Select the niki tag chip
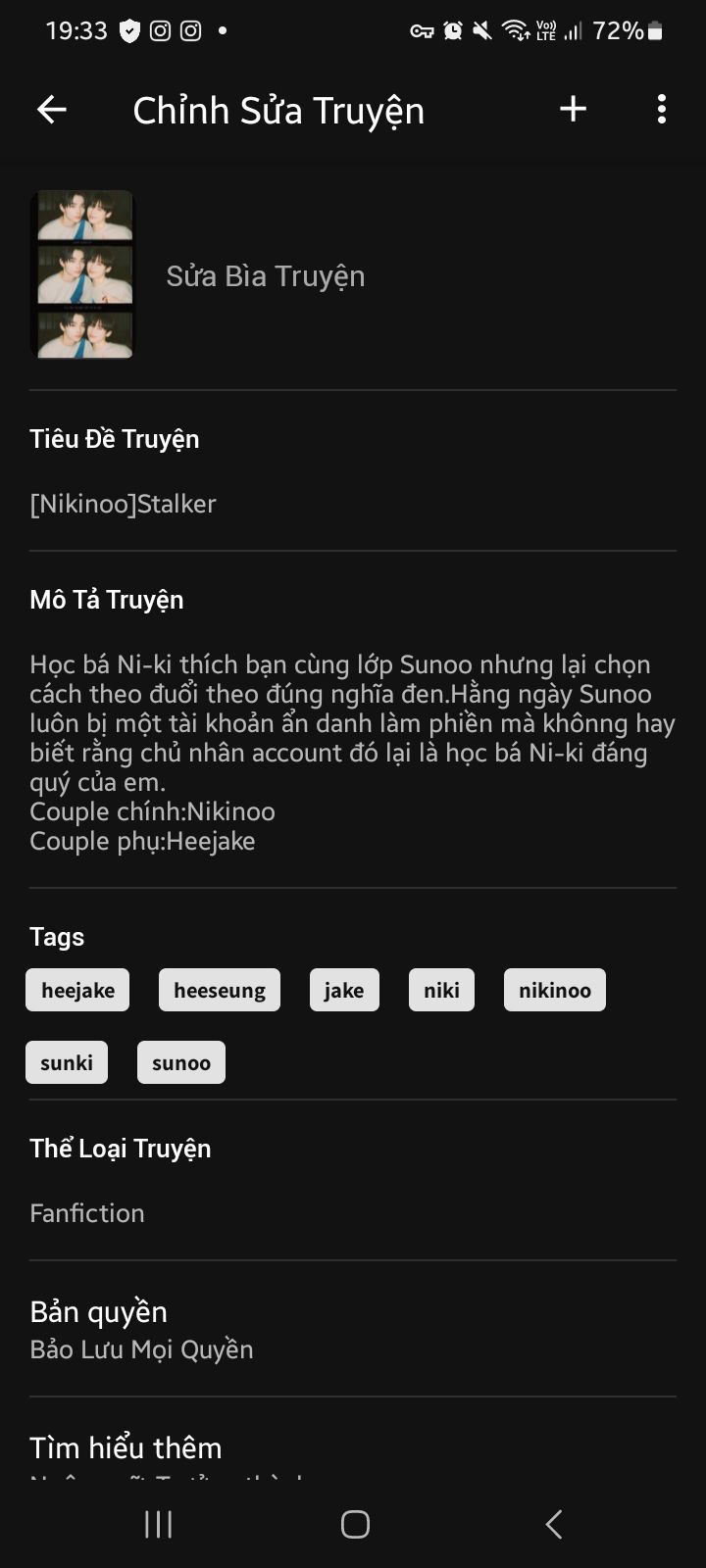 (x=441, y=990)
